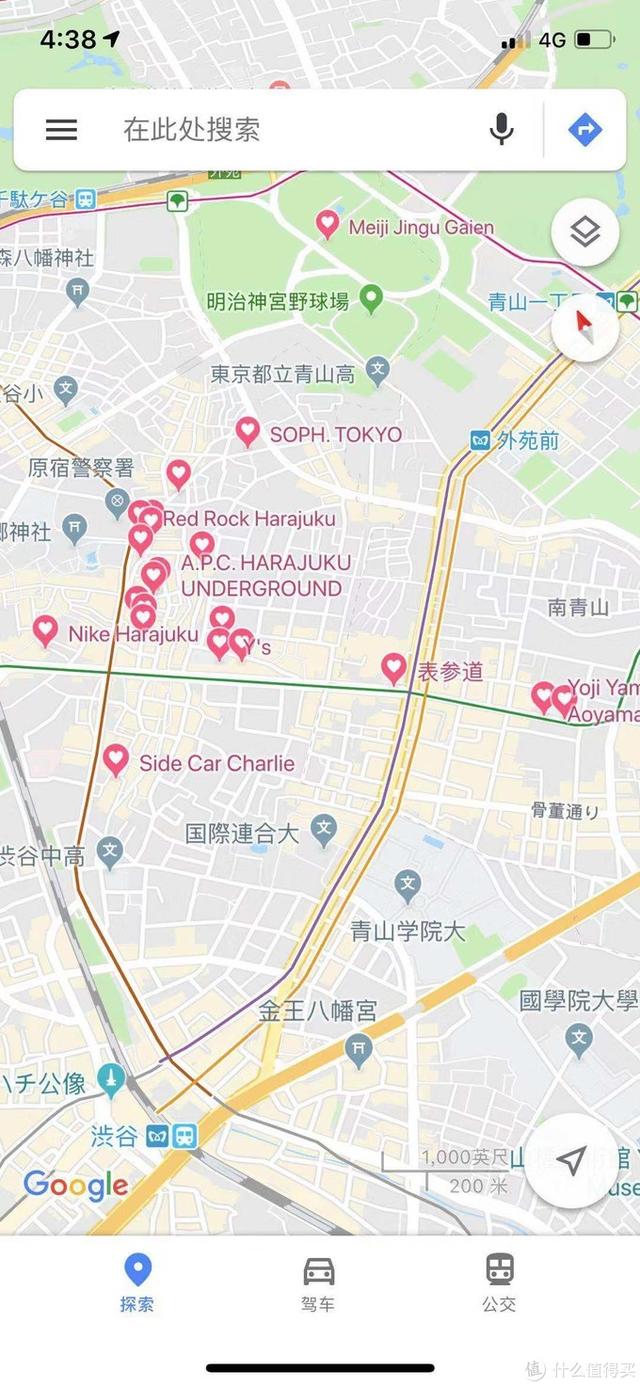
Task: Switch to the 公交 tab
Action: (x=499, y=1282)
